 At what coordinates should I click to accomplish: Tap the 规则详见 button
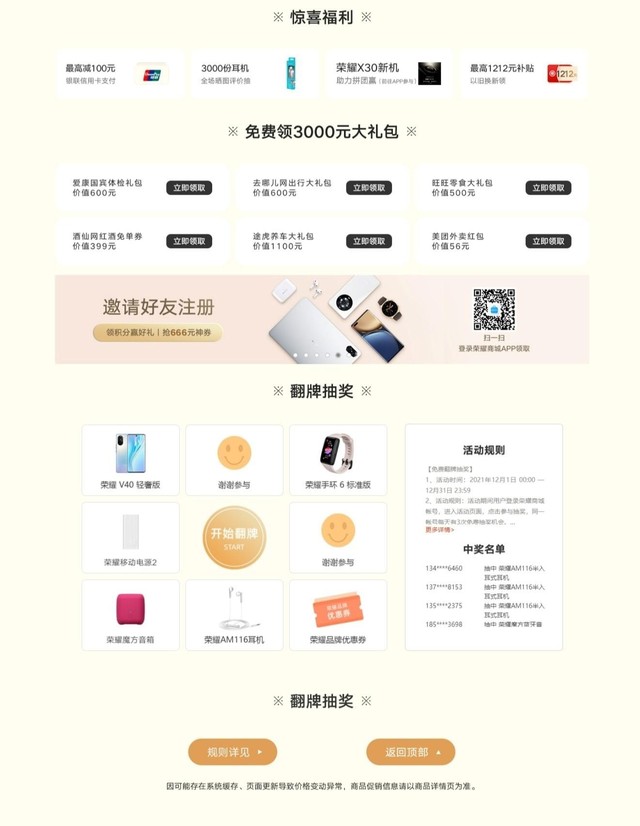pyautogui.click(x=232, y=752)
